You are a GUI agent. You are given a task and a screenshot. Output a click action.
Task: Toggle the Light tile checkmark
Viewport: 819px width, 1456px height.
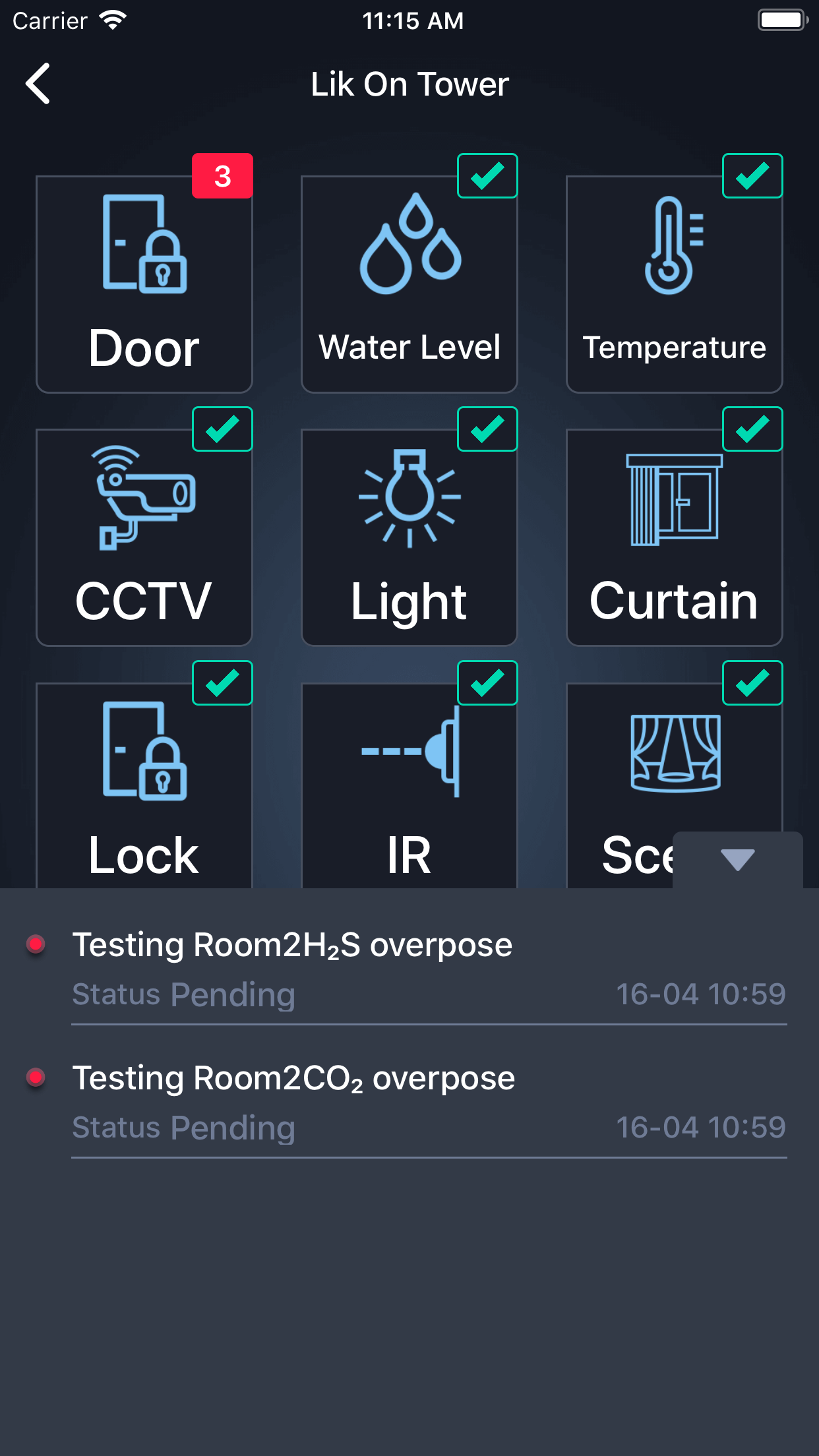click(x=487, y=430)
